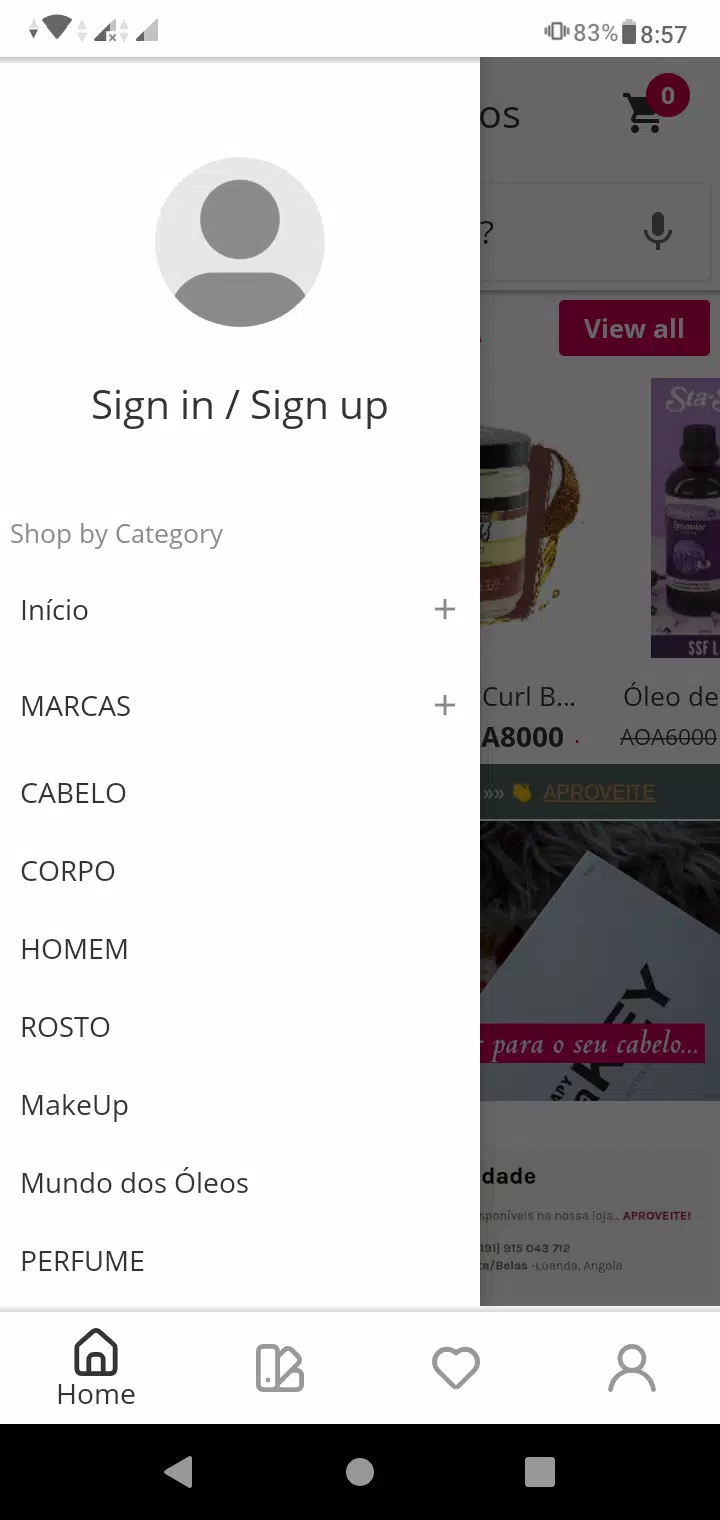Tap the View all button
720x1520 pixels.
(634, 328)
